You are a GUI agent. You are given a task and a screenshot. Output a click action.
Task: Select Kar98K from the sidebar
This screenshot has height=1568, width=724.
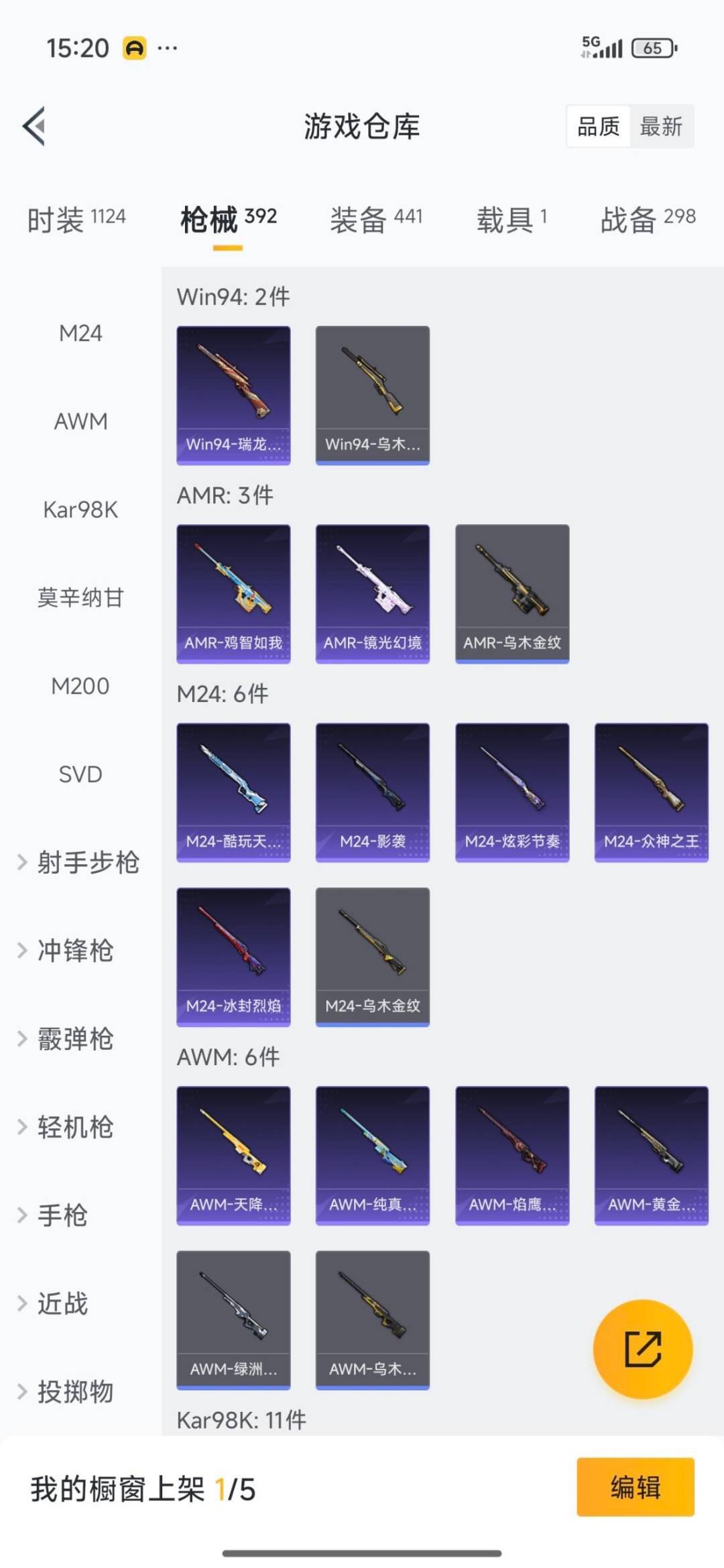pos(80,509)
